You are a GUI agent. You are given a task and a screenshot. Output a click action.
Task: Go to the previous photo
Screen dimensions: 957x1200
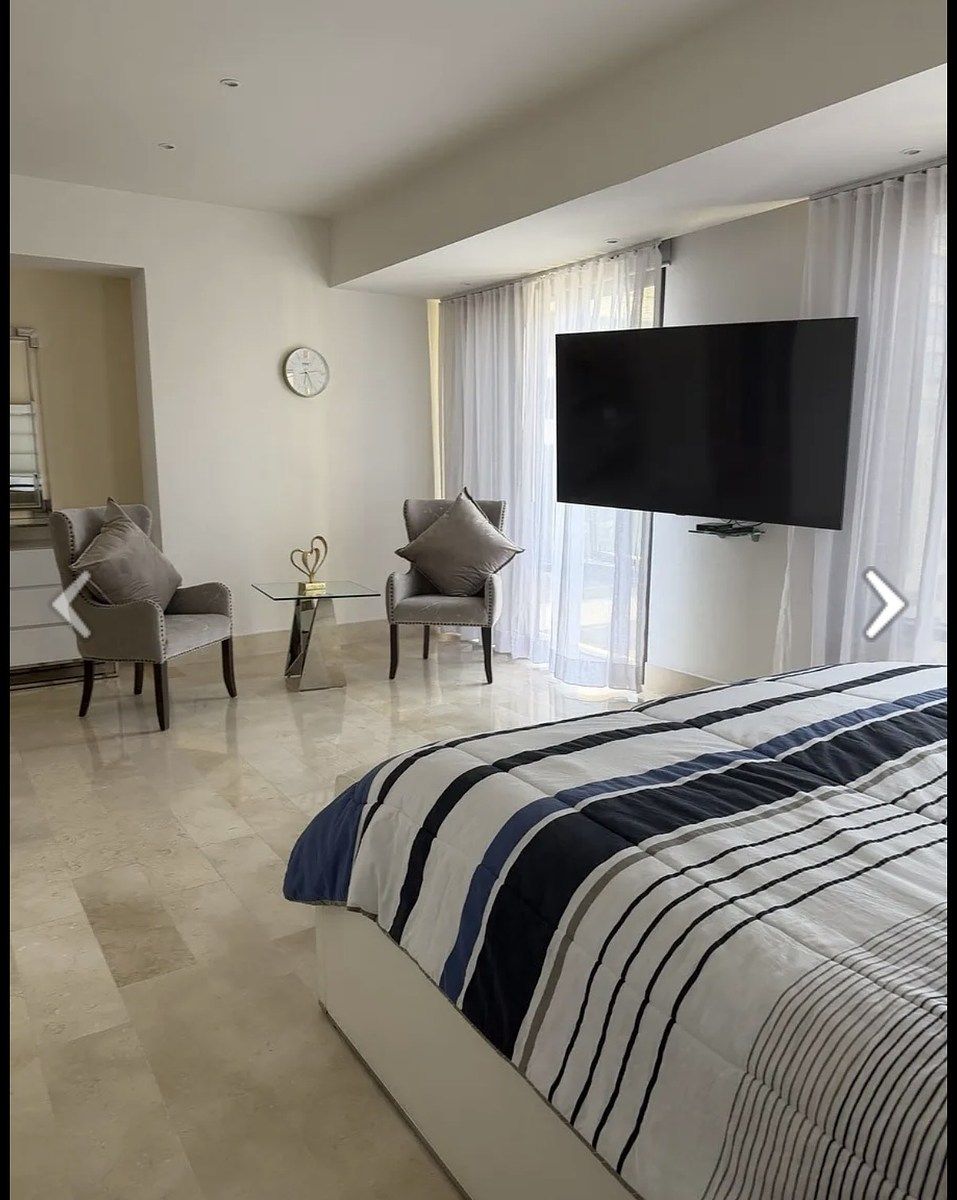pos(71,604)
